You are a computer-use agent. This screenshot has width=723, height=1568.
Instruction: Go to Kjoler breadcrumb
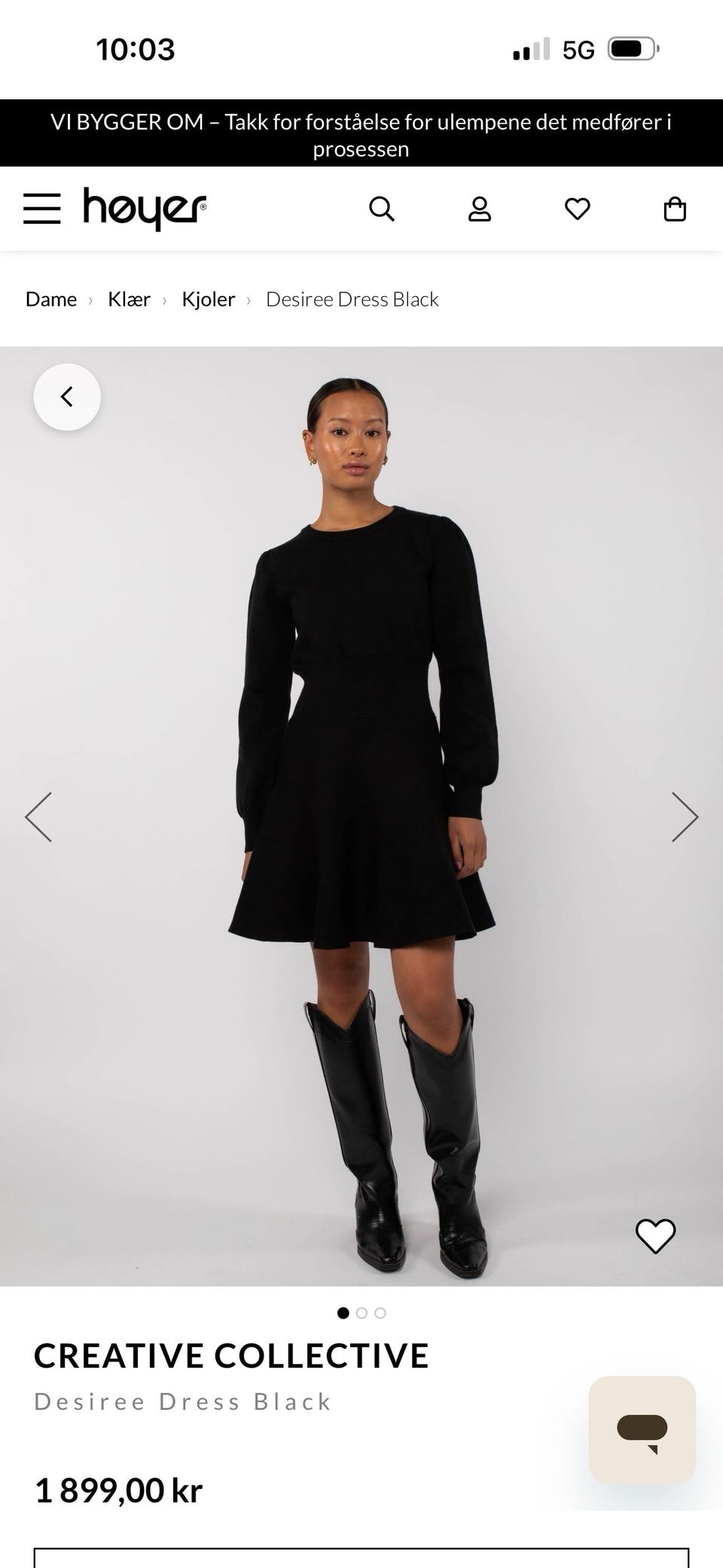pos(209,299)
